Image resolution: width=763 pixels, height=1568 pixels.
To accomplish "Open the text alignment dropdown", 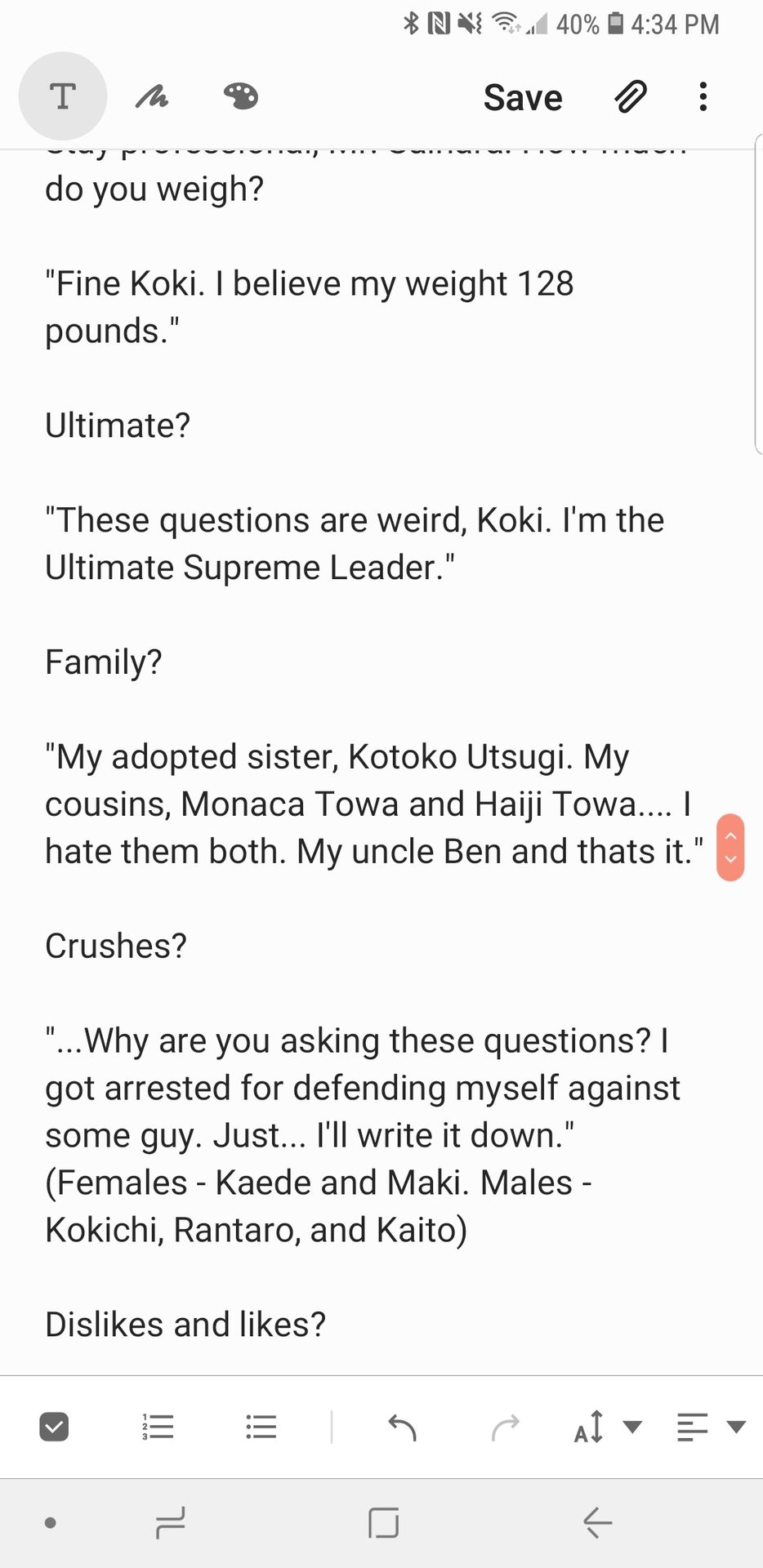I will pos(711,1427).
